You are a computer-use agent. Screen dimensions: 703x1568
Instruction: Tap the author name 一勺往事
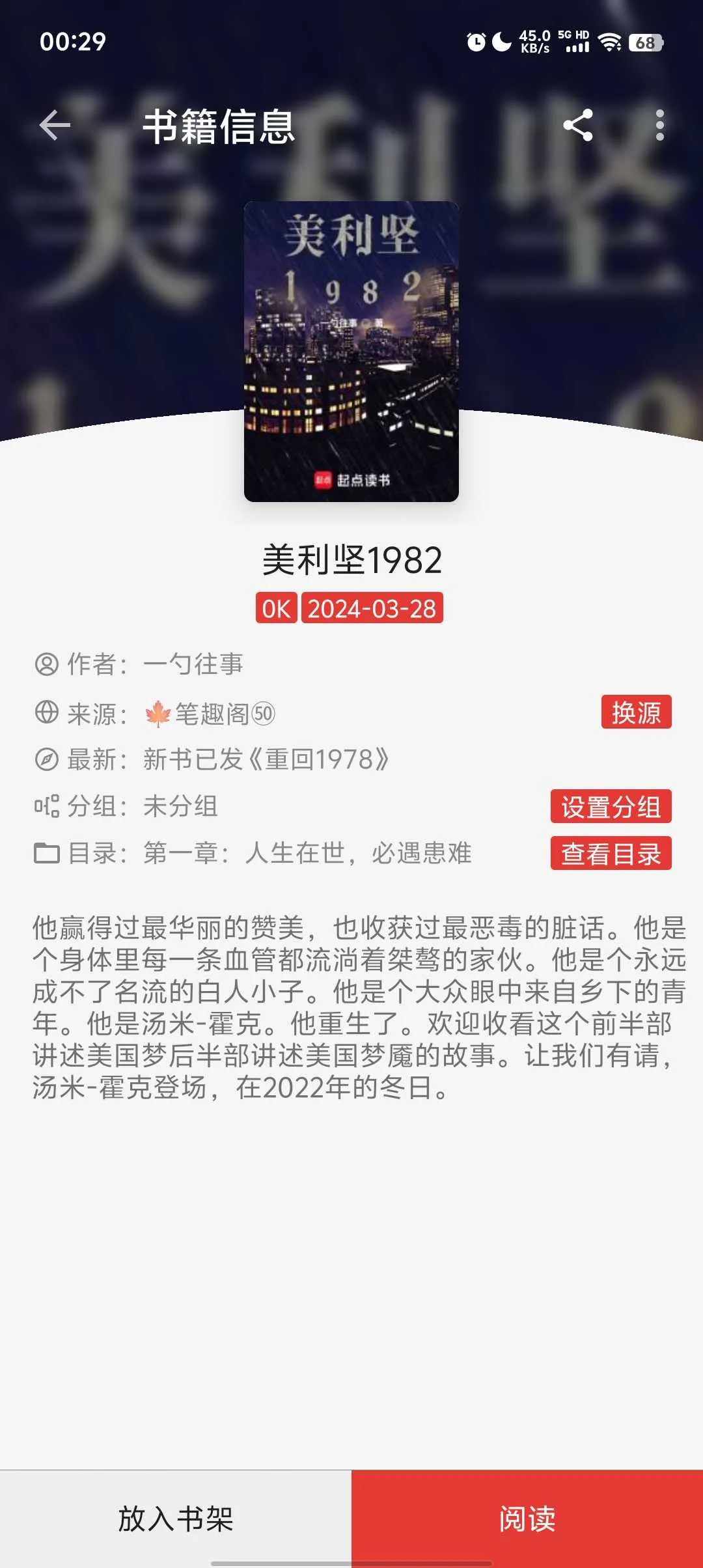[193, 664]
